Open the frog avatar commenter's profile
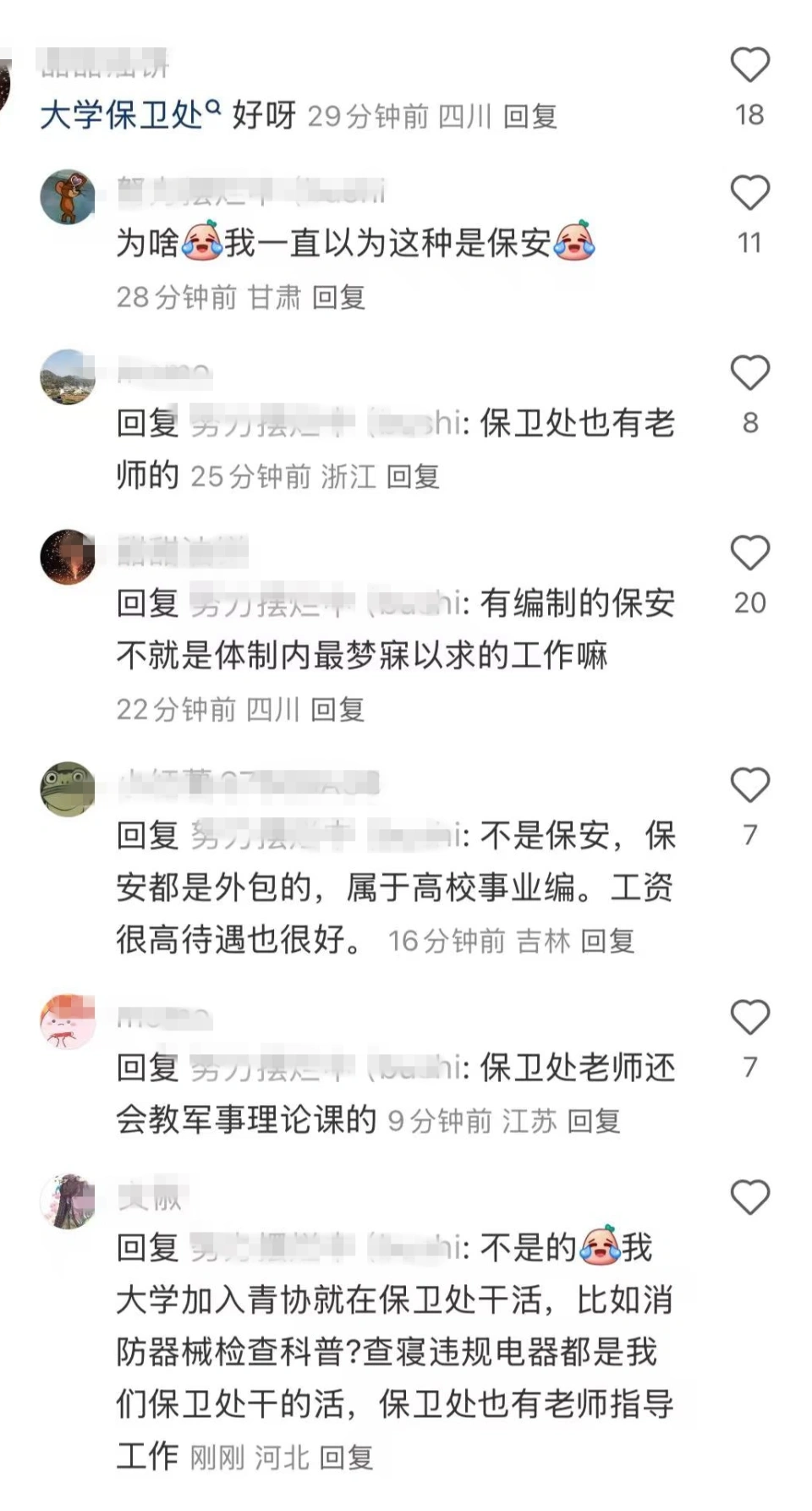 click(68, 788)
